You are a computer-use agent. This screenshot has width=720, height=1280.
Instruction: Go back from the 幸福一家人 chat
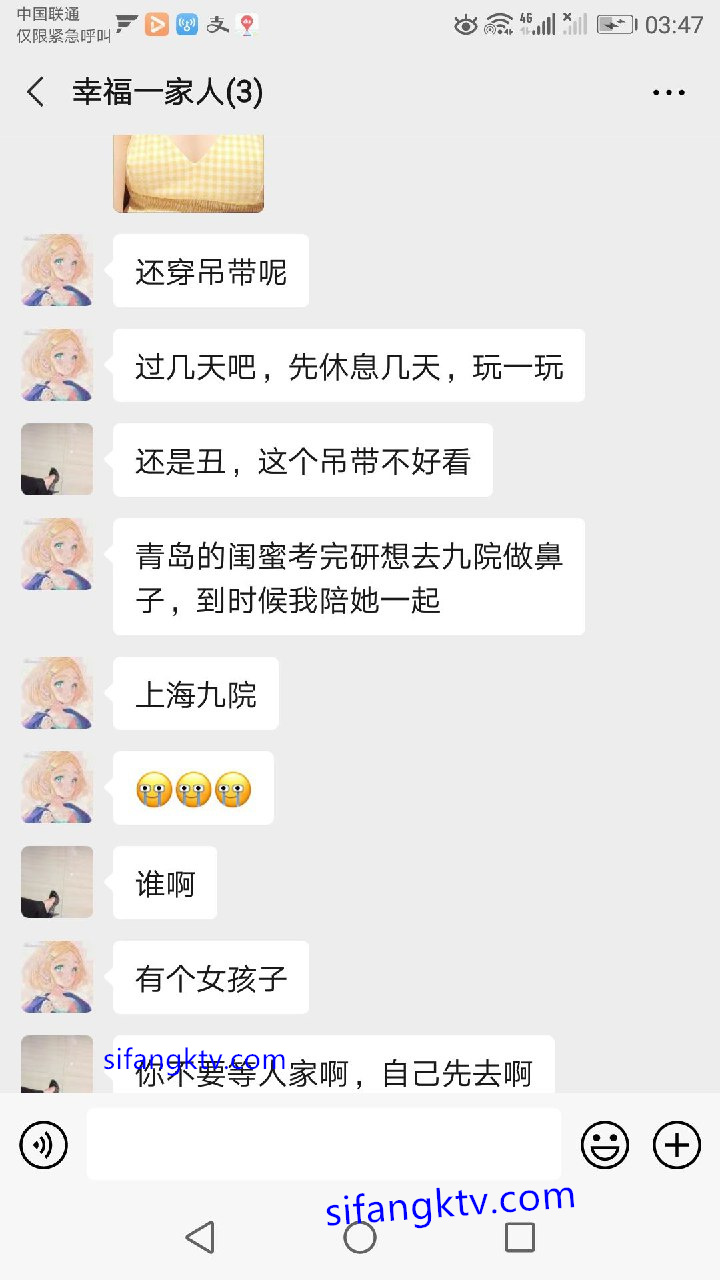(36, 93)
